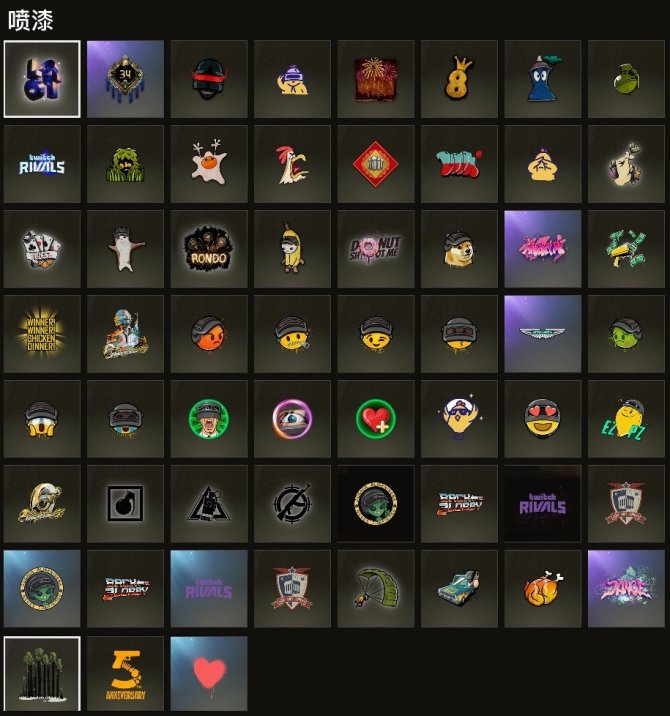Select the red diamond emblem spray
670x716 pixels.
pos(375,164)
